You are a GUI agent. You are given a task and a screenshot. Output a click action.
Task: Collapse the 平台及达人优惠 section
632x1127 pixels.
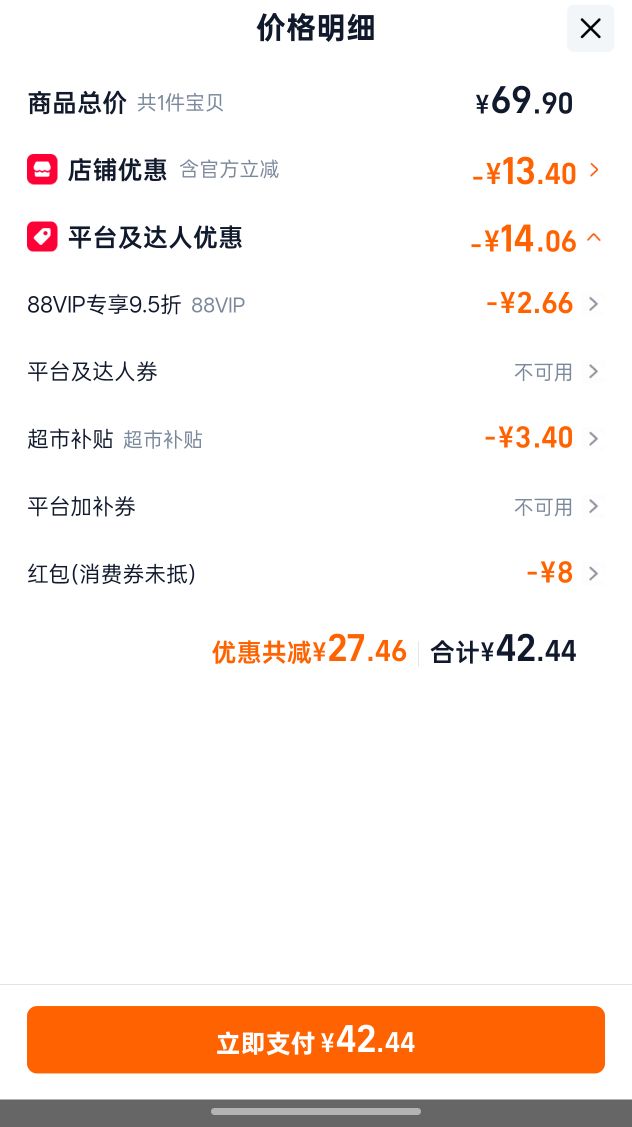pos(316,237)
